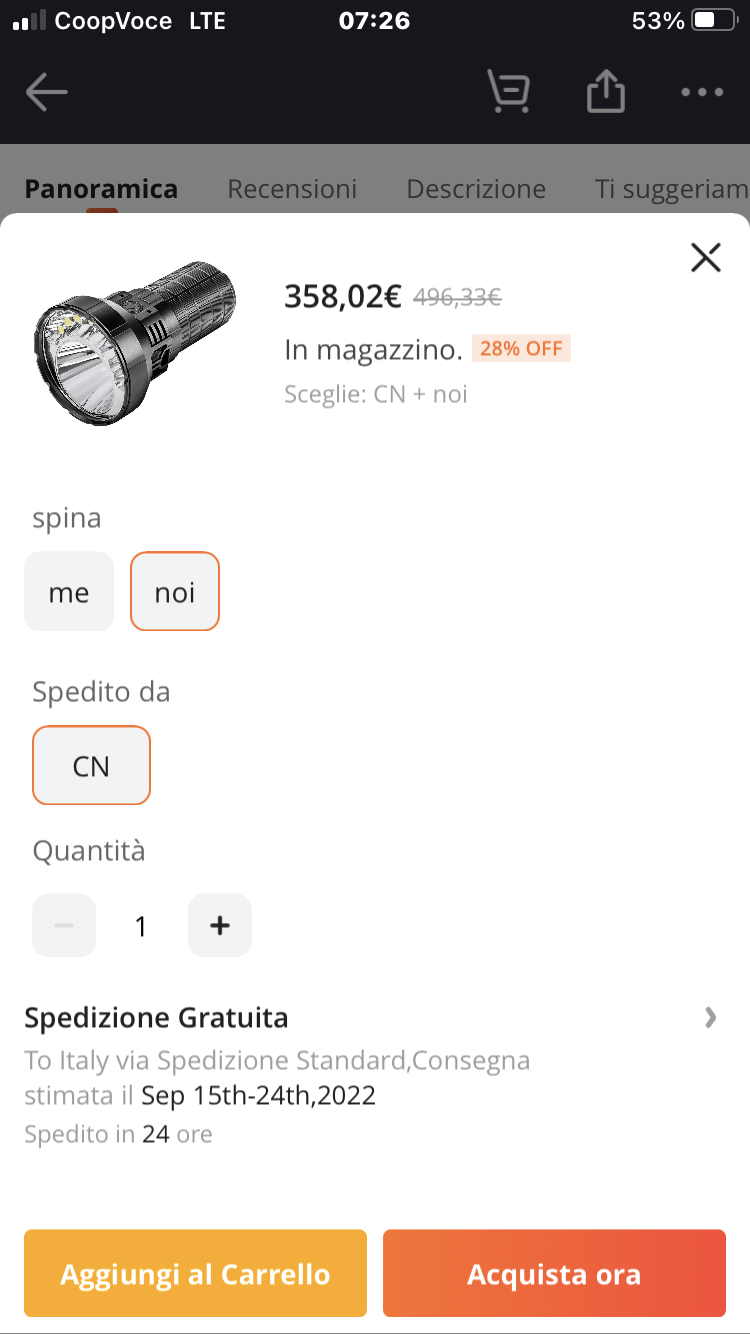The width and height of the screenshot is (750, 1334).
Task: Select the "me" plug option
Action: tap(69, 592)
